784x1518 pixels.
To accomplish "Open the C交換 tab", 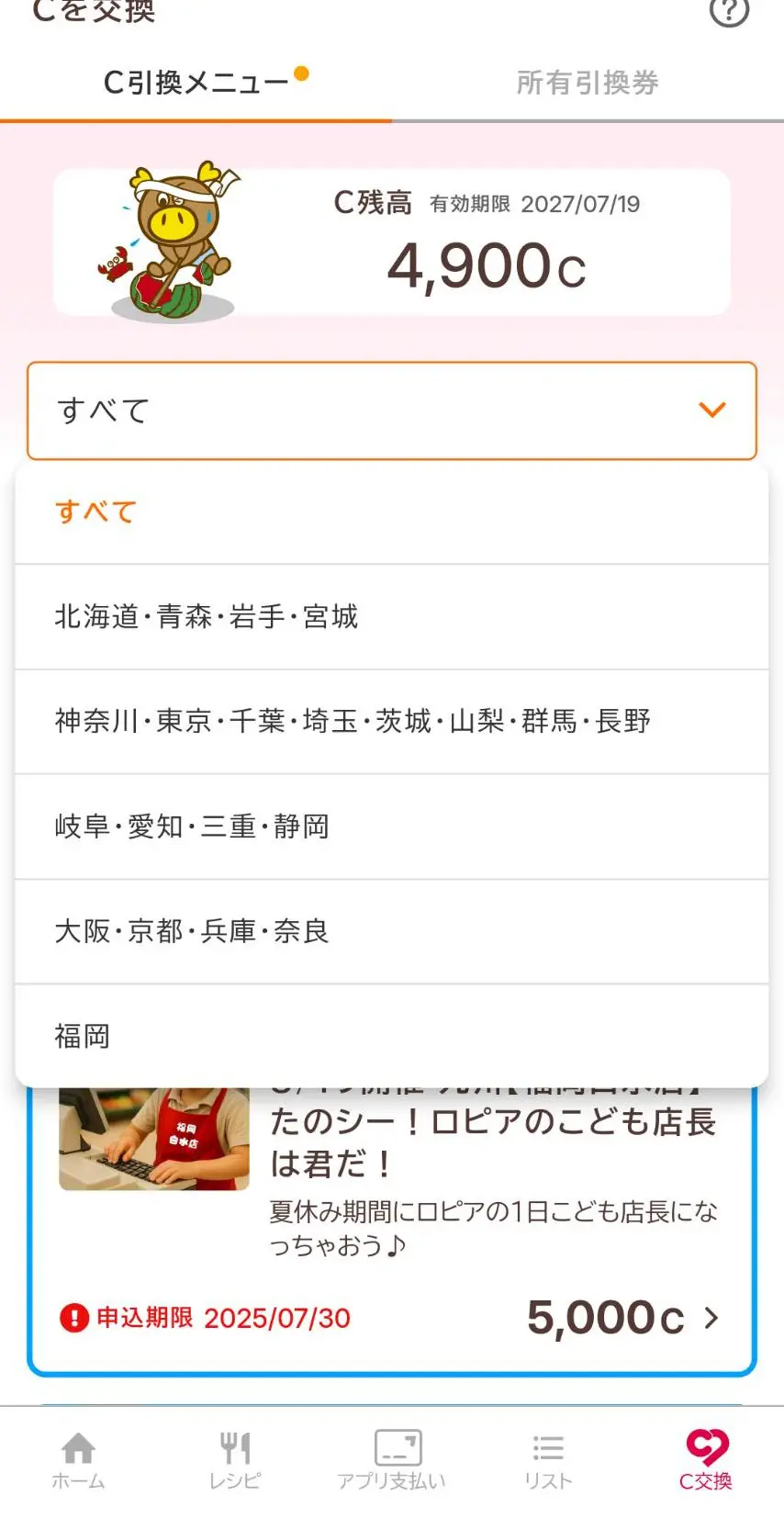I will click(705, 1460).
